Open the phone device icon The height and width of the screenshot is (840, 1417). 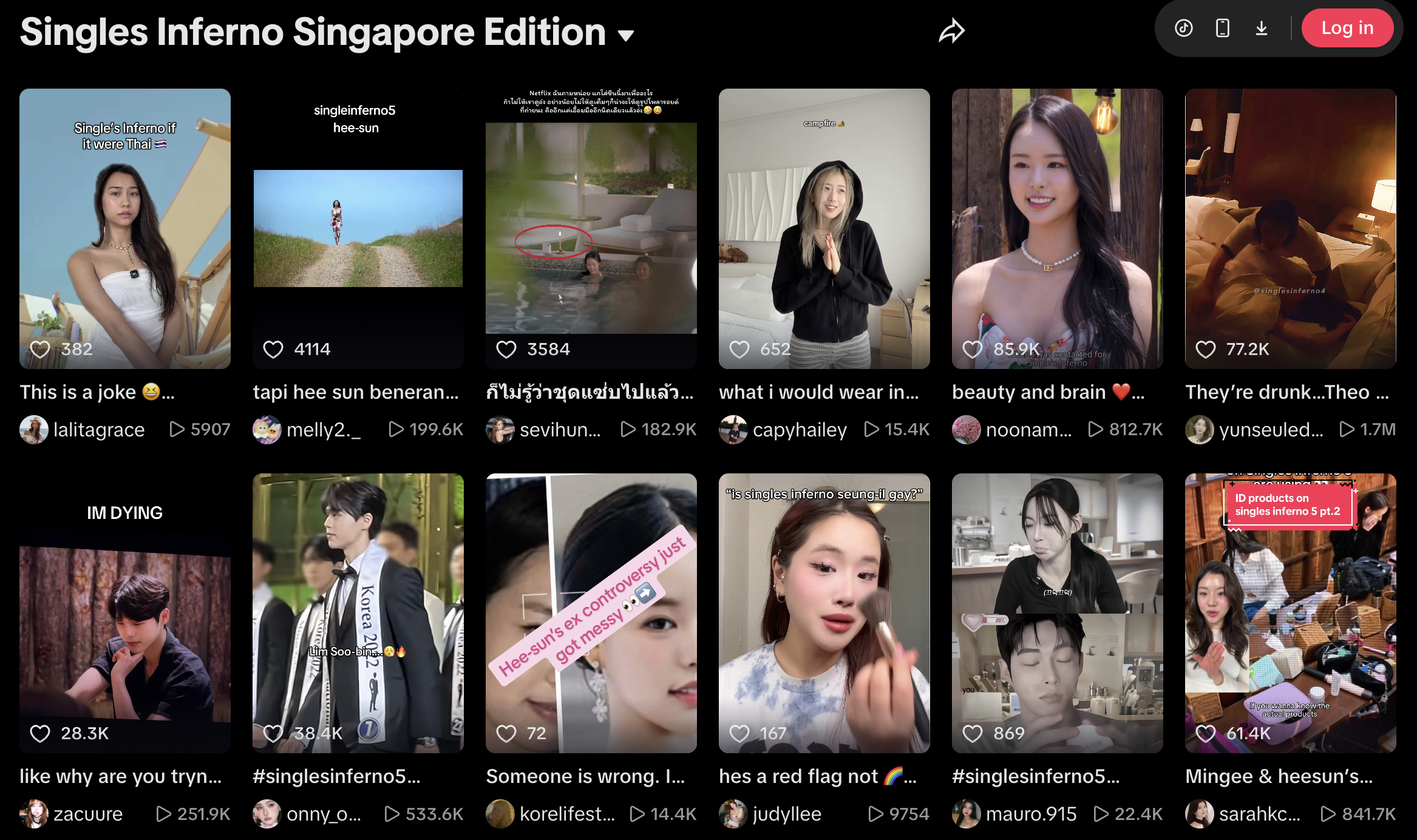[x=1222, y=29]
